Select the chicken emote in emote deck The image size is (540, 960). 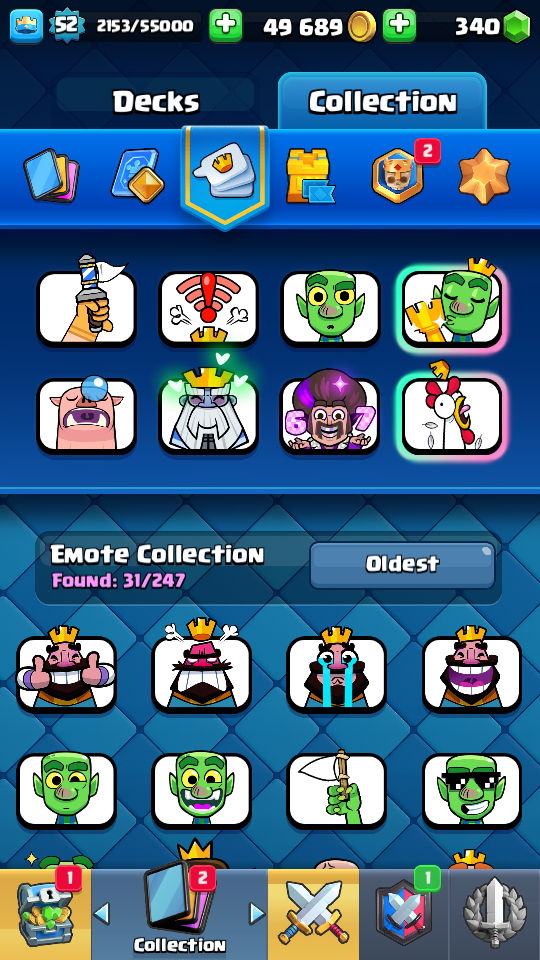452,415
